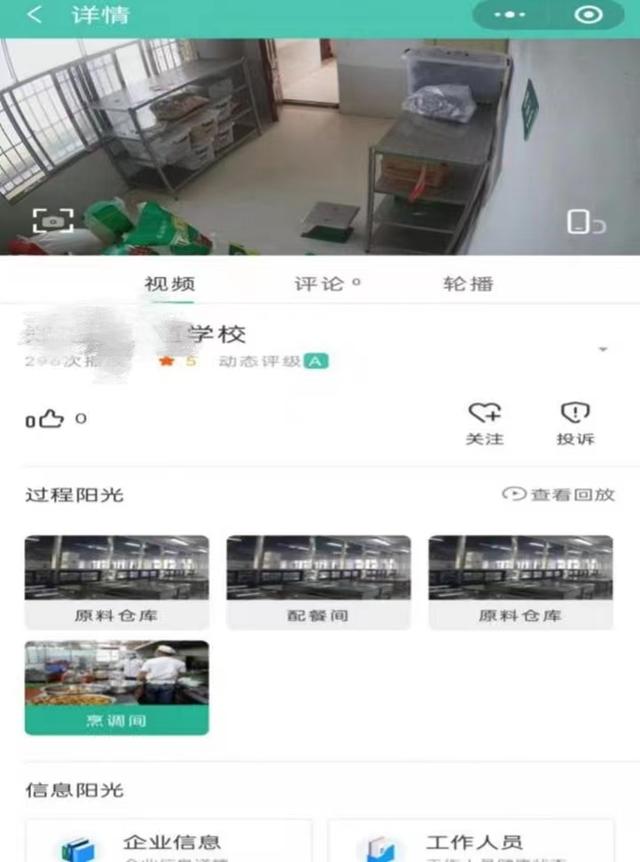Open the 工作人员 card
This screenshot has width=640, height=862.
(470, 843)
